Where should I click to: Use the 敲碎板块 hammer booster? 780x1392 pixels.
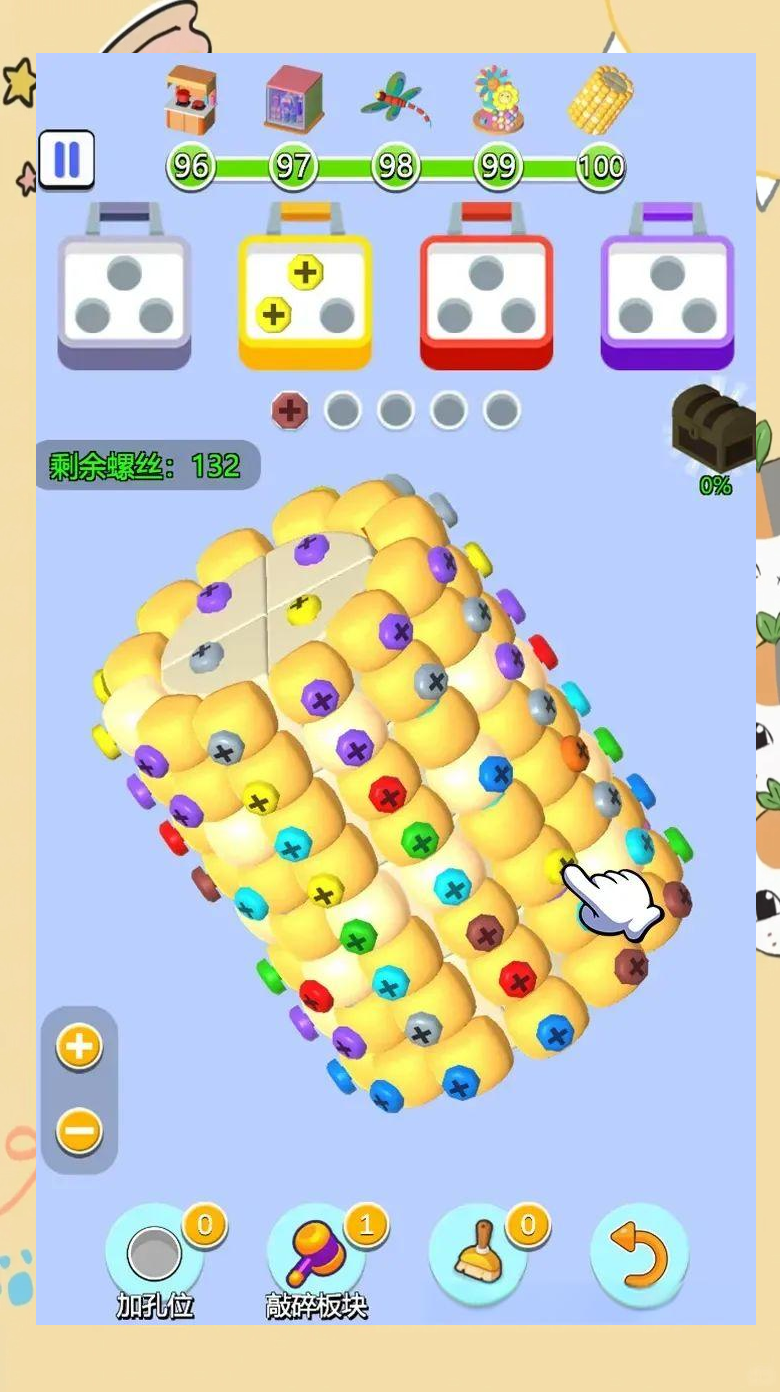316,1254
